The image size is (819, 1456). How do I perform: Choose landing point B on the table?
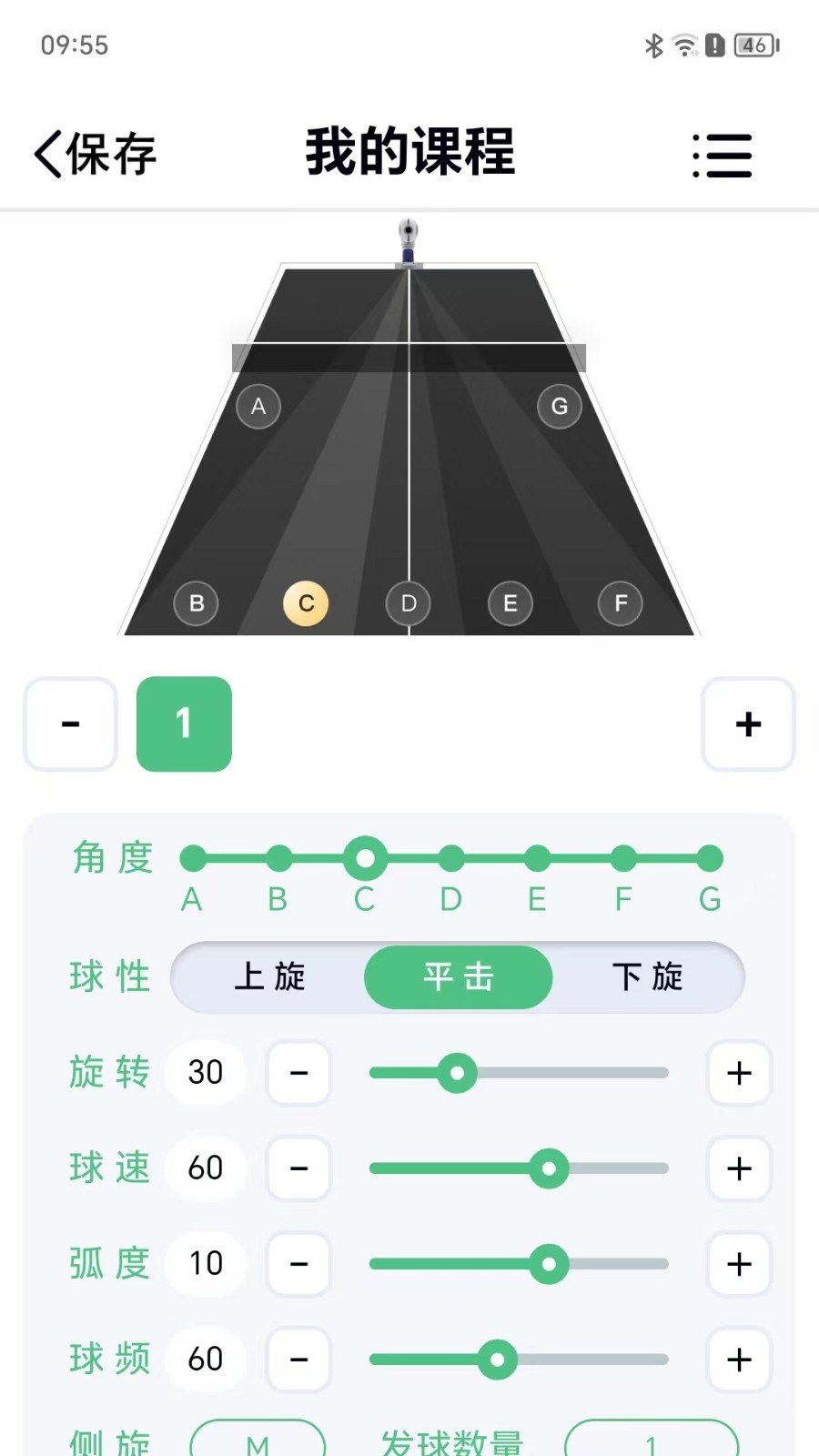click(197, 603)
